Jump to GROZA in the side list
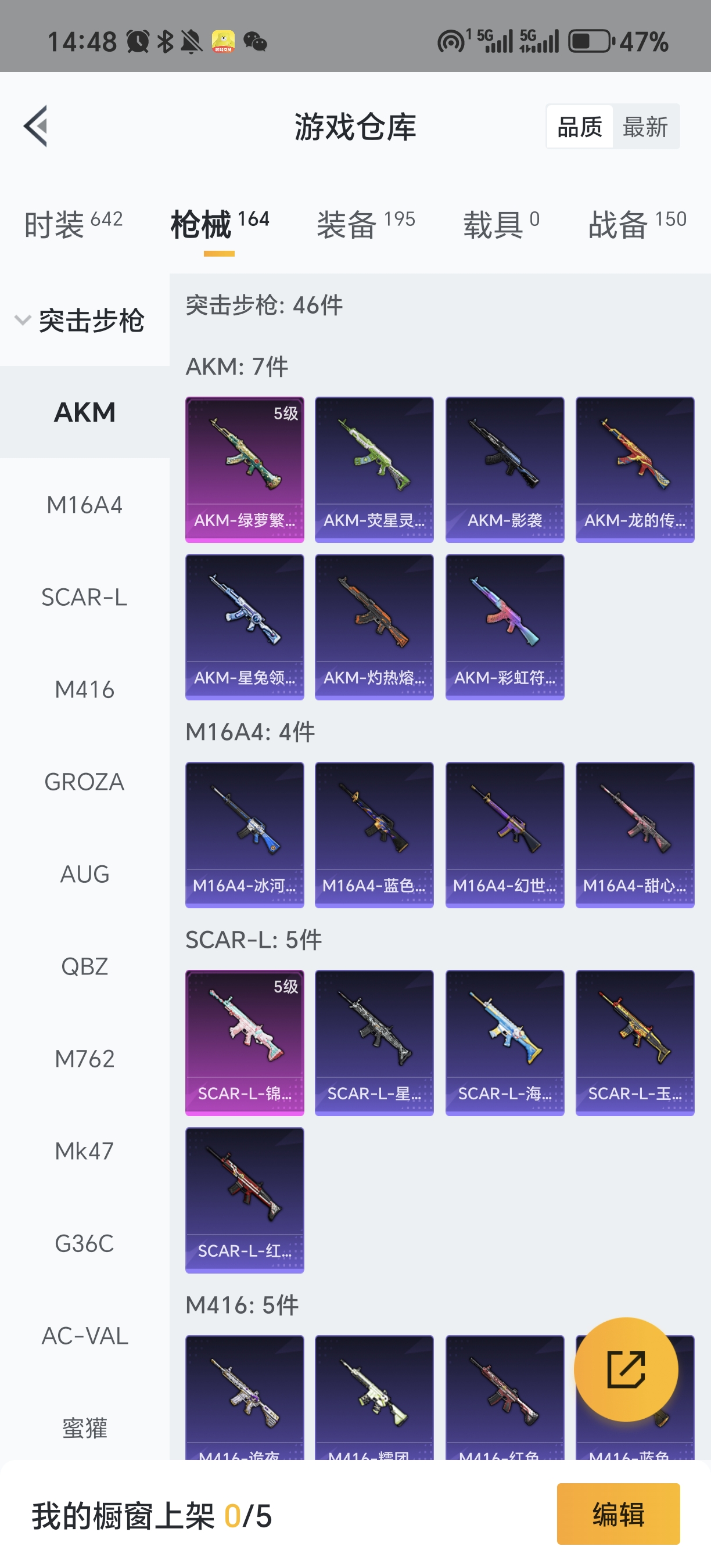 (85, 782)
